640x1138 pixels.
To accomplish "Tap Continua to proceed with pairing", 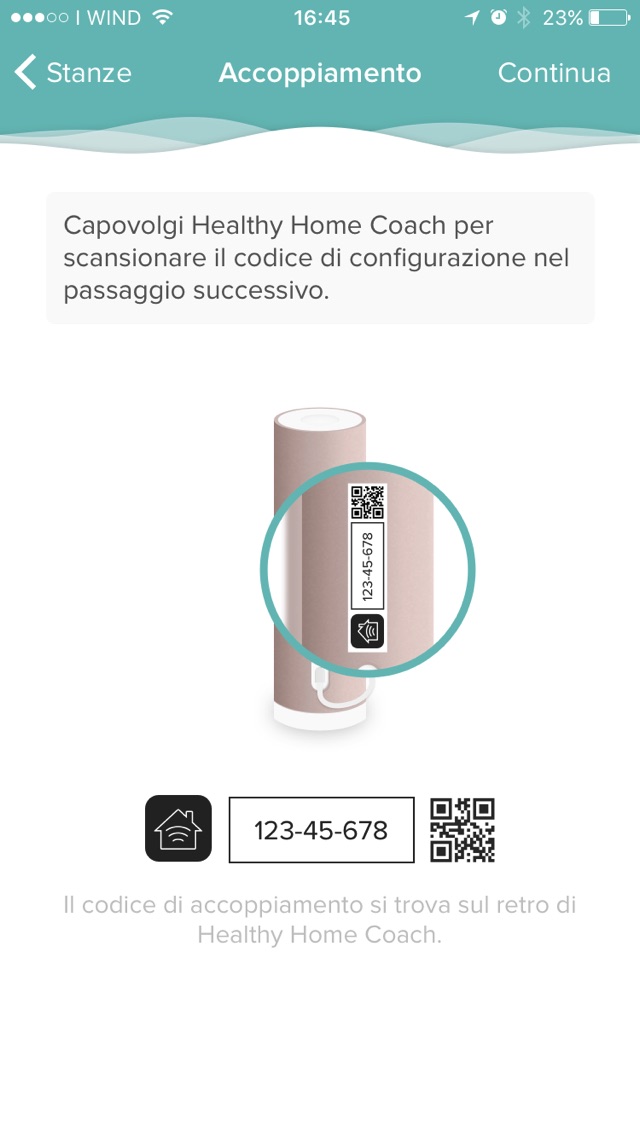I will click(553, 73).
